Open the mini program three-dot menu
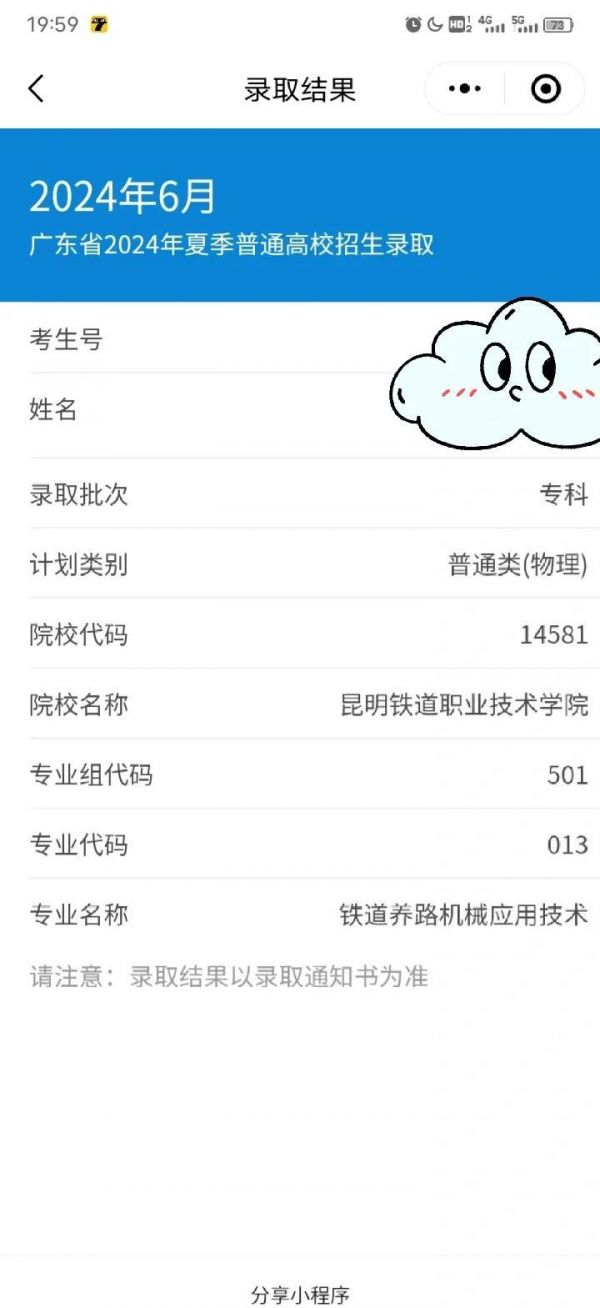Screen dimensions: 600x1308 [x=465, y=89]
